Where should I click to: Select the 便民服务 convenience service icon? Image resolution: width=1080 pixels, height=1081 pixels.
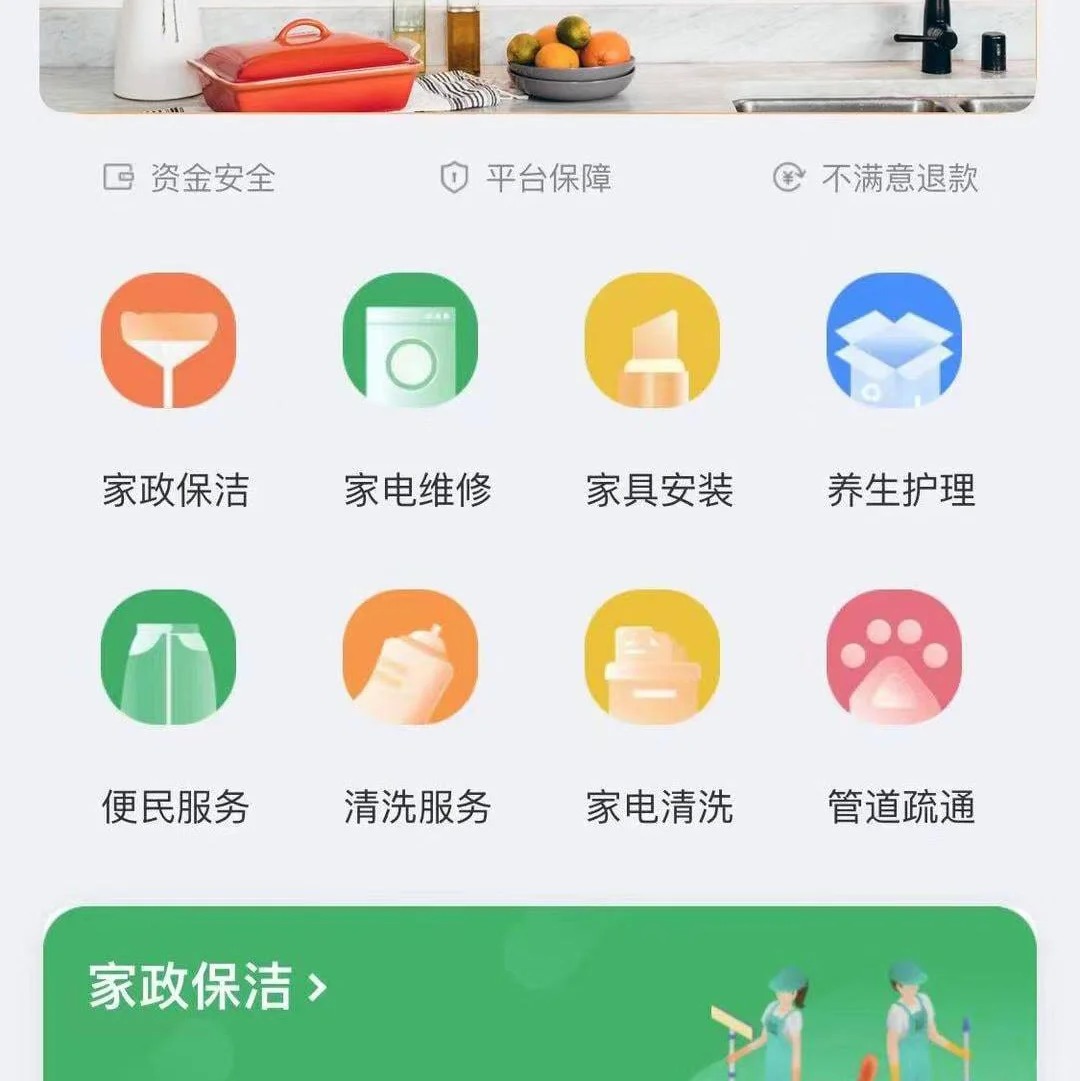click(x=168, y=655)
